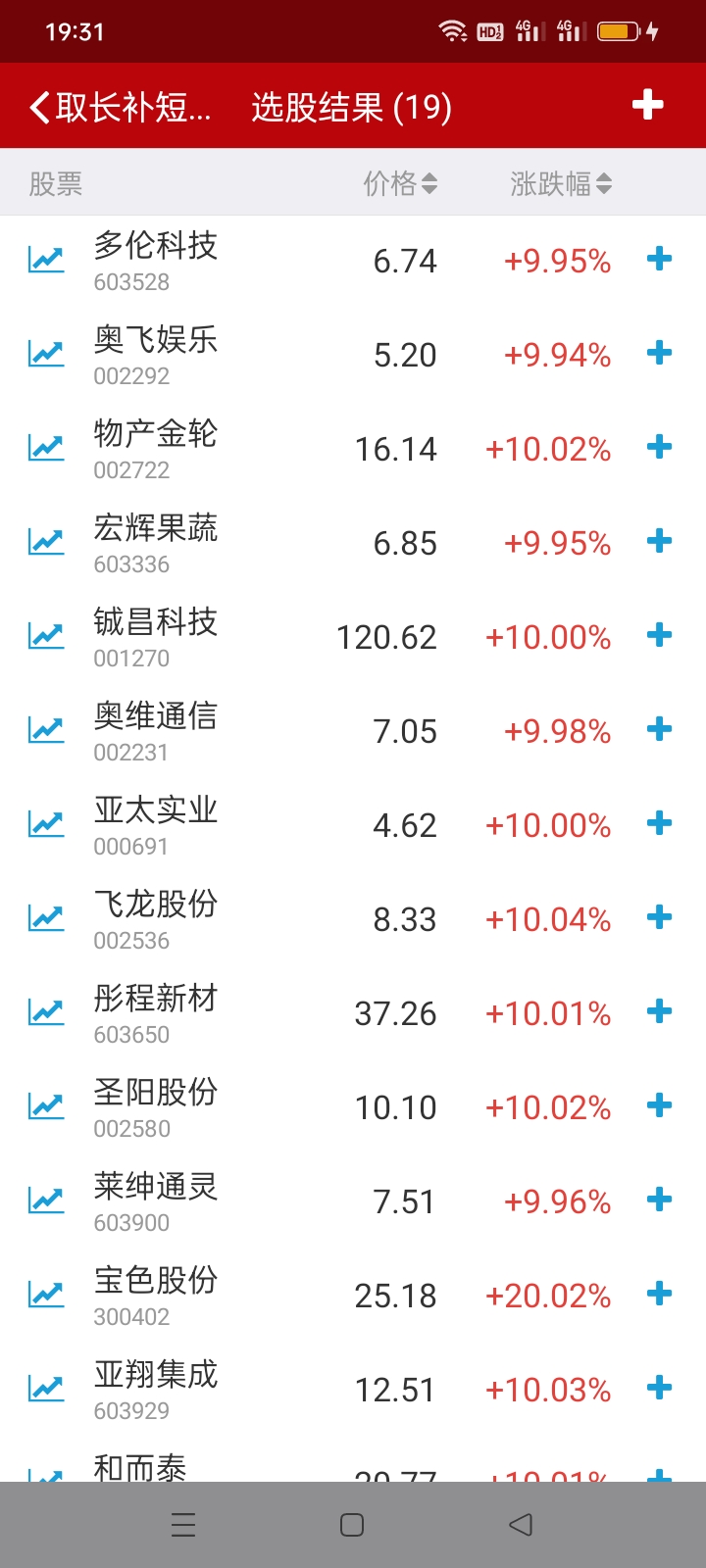Viewport: 706px width, 1568px height.
Task: Open stock 宏辉果蔬 603336
Action: click(x=155, y=543)
